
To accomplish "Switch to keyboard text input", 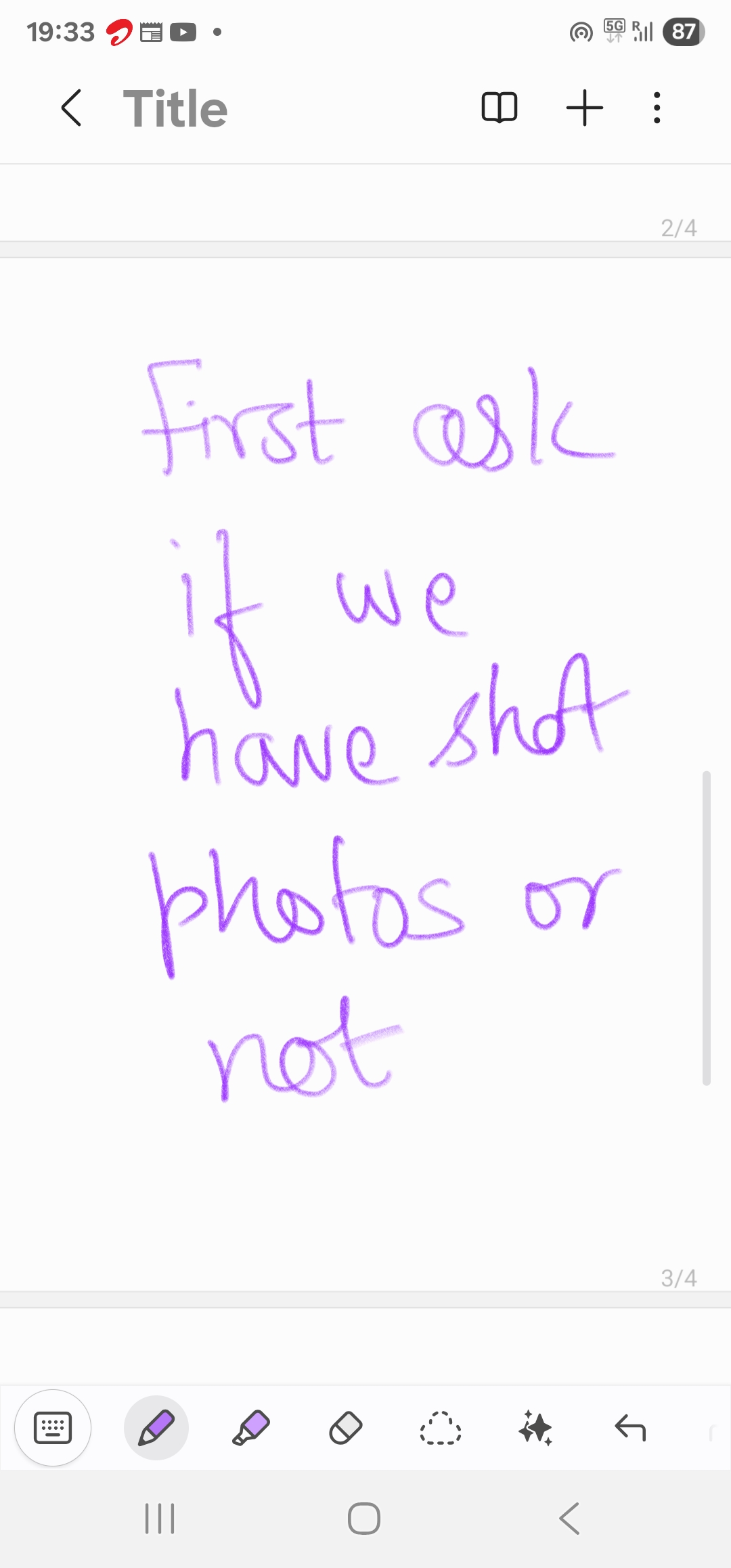I will 53,1428.
